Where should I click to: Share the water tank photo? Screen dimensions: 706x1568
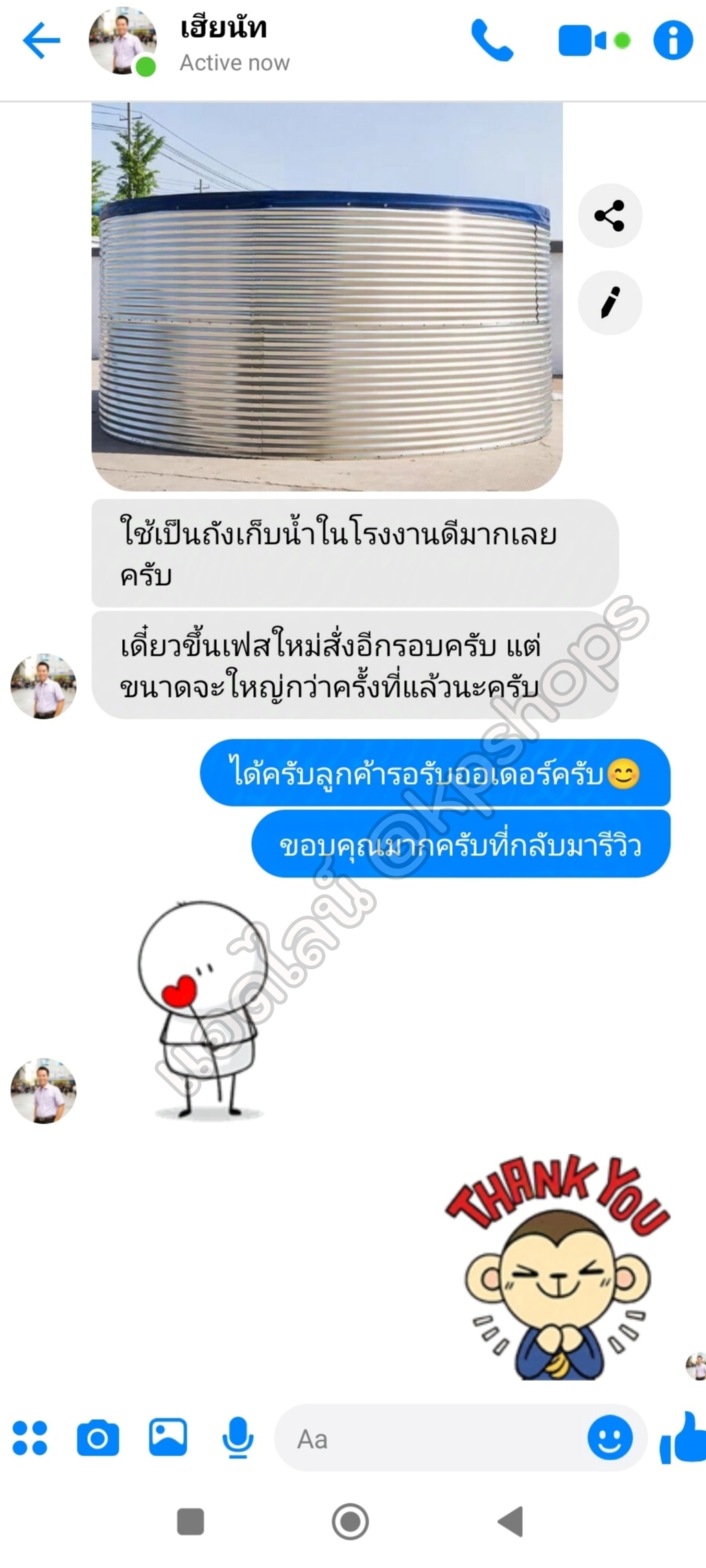coord(609,216)
